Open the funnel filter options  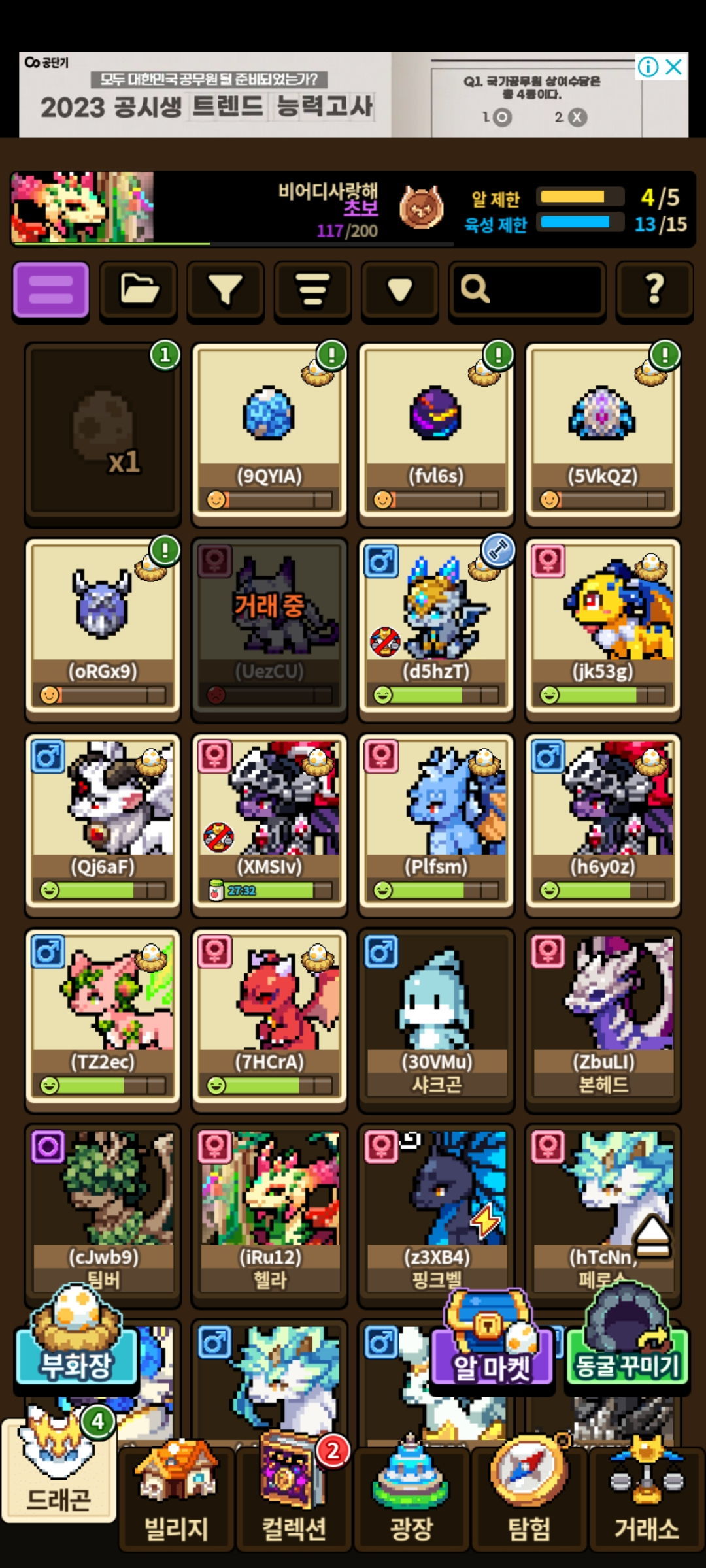(226, 291)
